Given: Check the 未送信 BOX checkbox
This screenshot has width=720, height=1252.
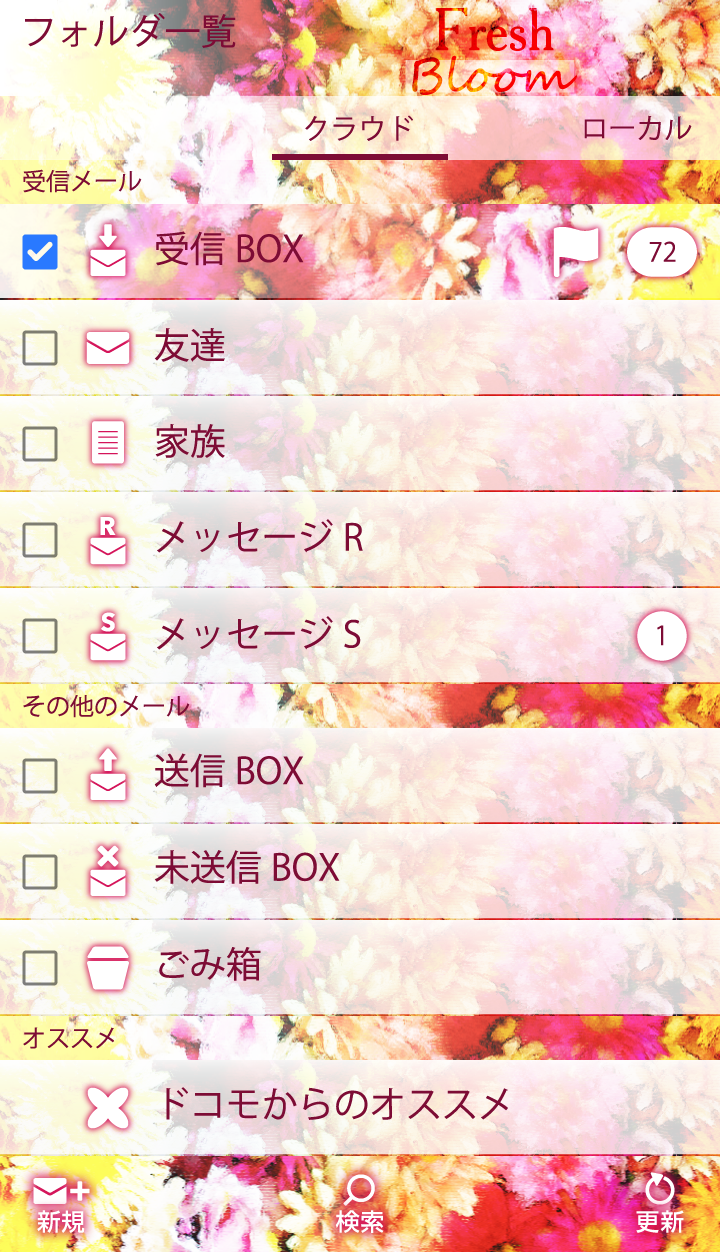Looking at the screenshot, I should pyautogui.click(x=40, y=872).
